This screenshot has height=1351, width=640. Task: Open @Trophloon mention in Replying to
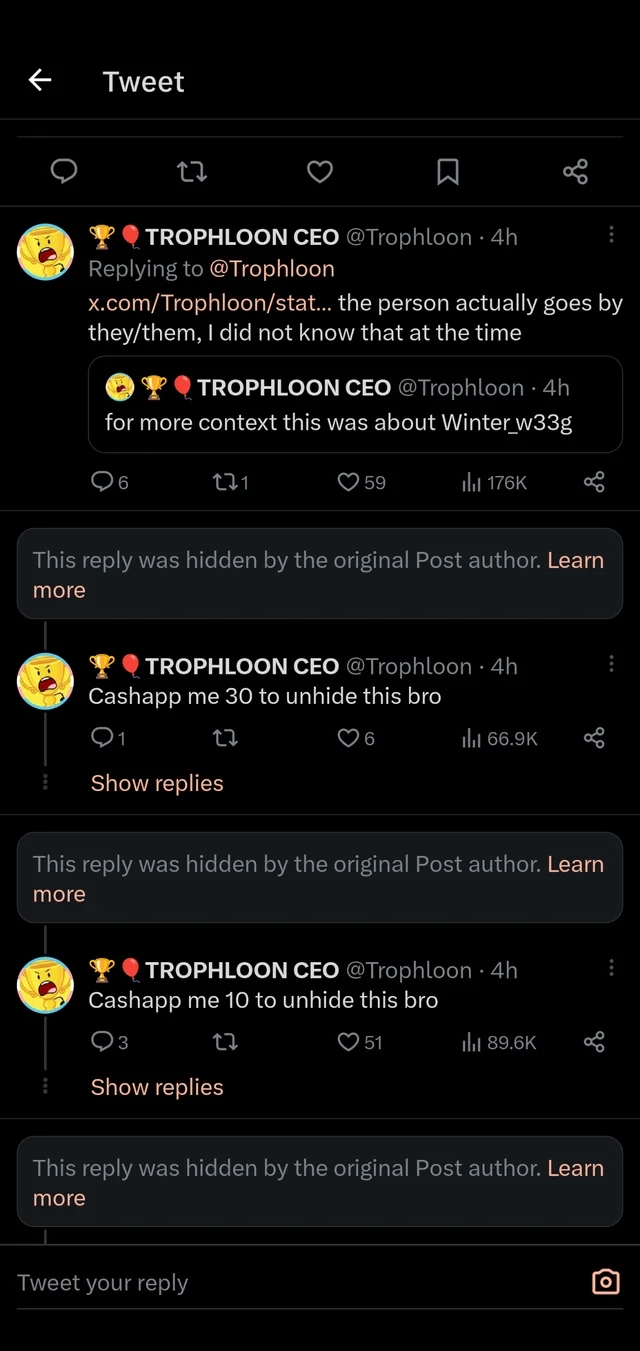[272, 268]
